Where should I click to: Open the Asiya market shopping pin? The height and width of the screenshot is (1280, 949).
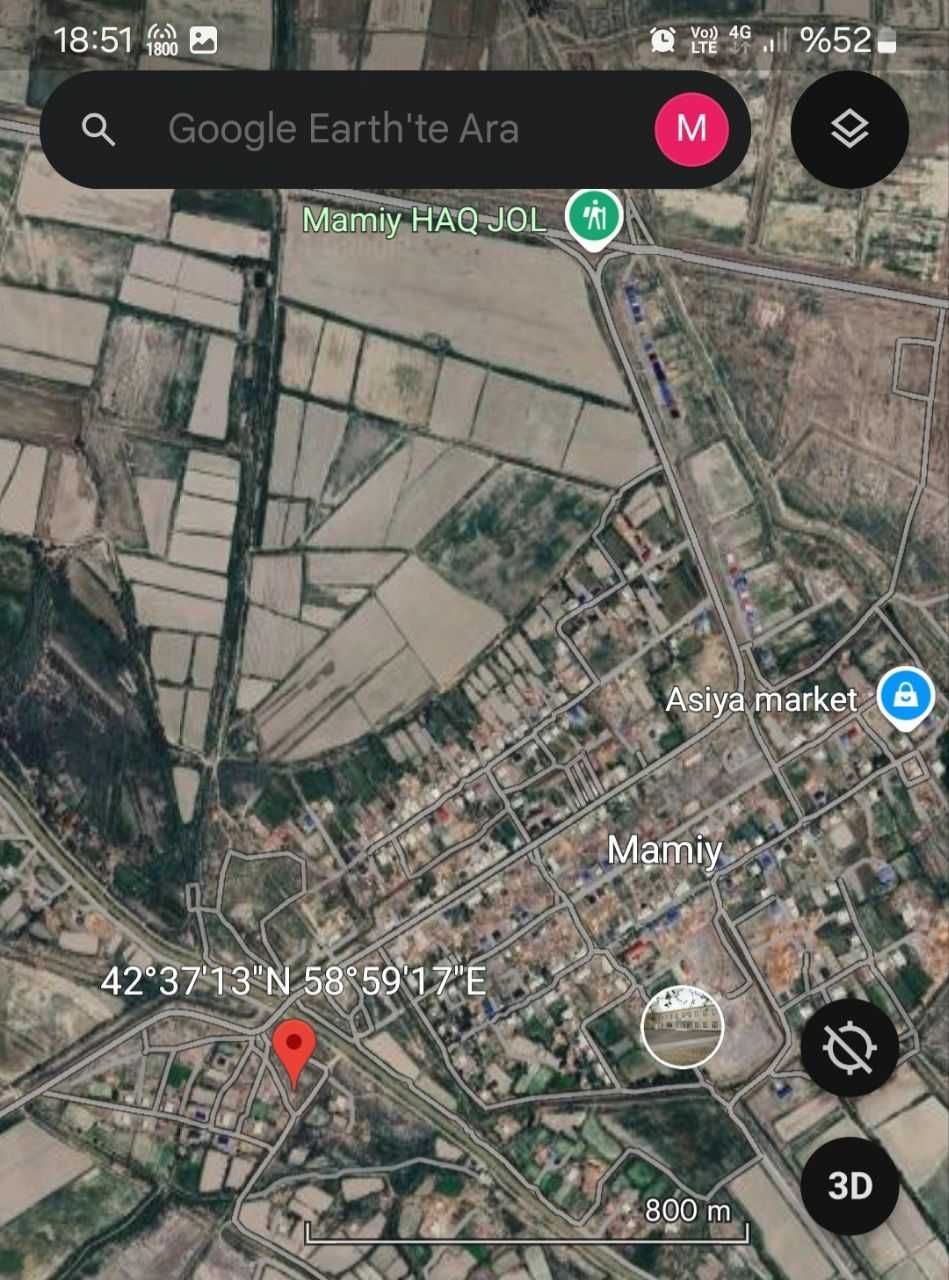tap(905, 696)
